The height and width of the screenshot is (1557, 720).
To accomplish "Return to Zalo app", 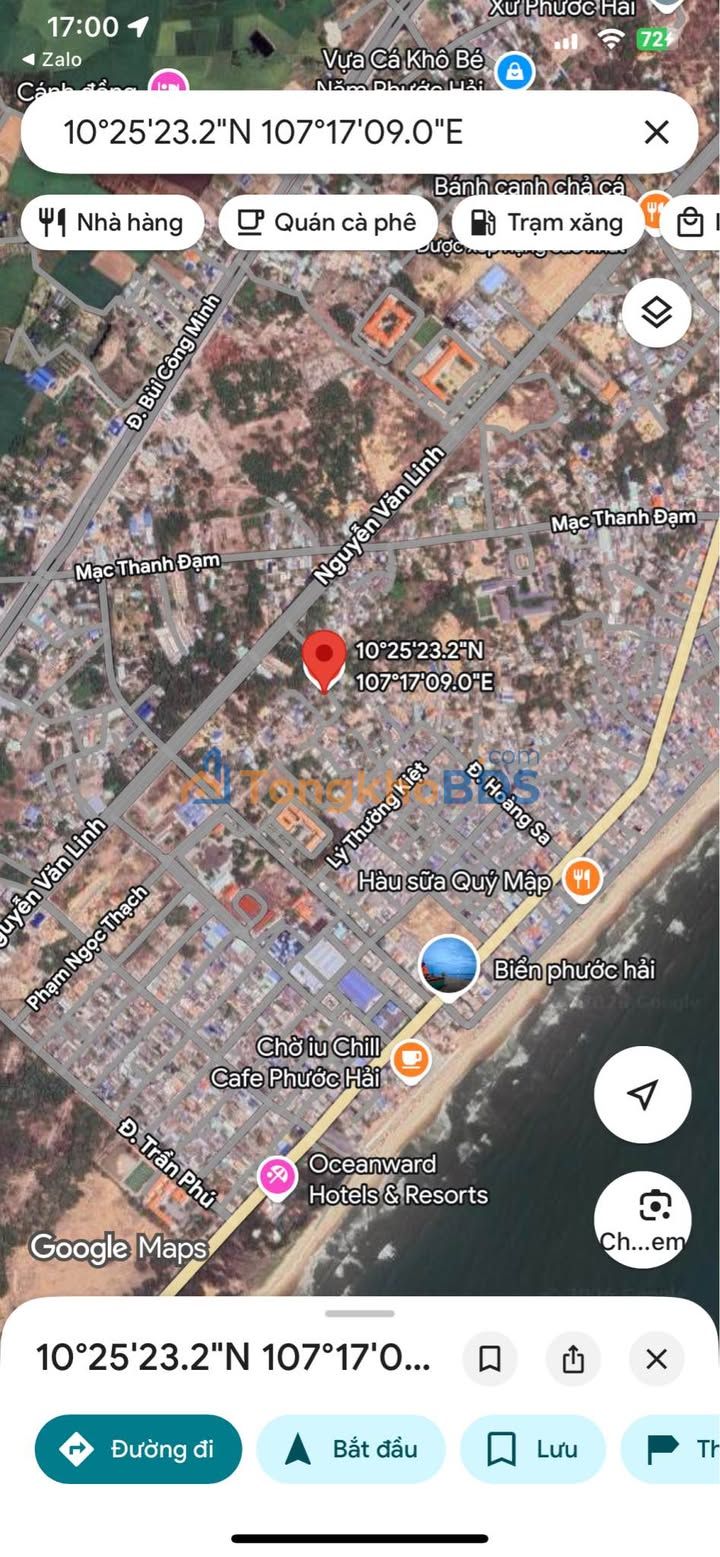I will click(52, 59).
